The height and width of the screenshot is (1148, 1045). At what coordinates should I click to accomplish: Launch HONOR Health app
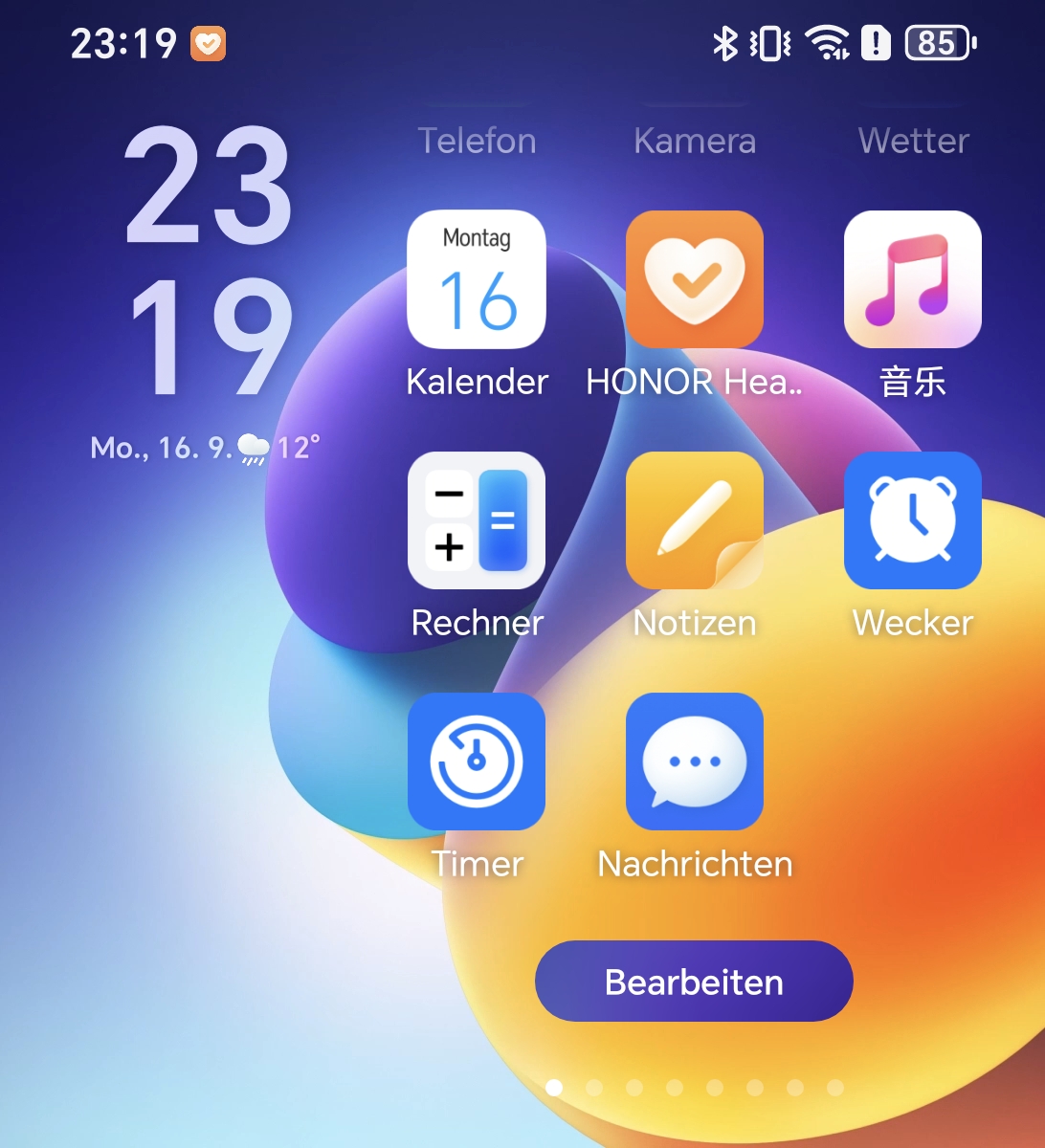695,279
